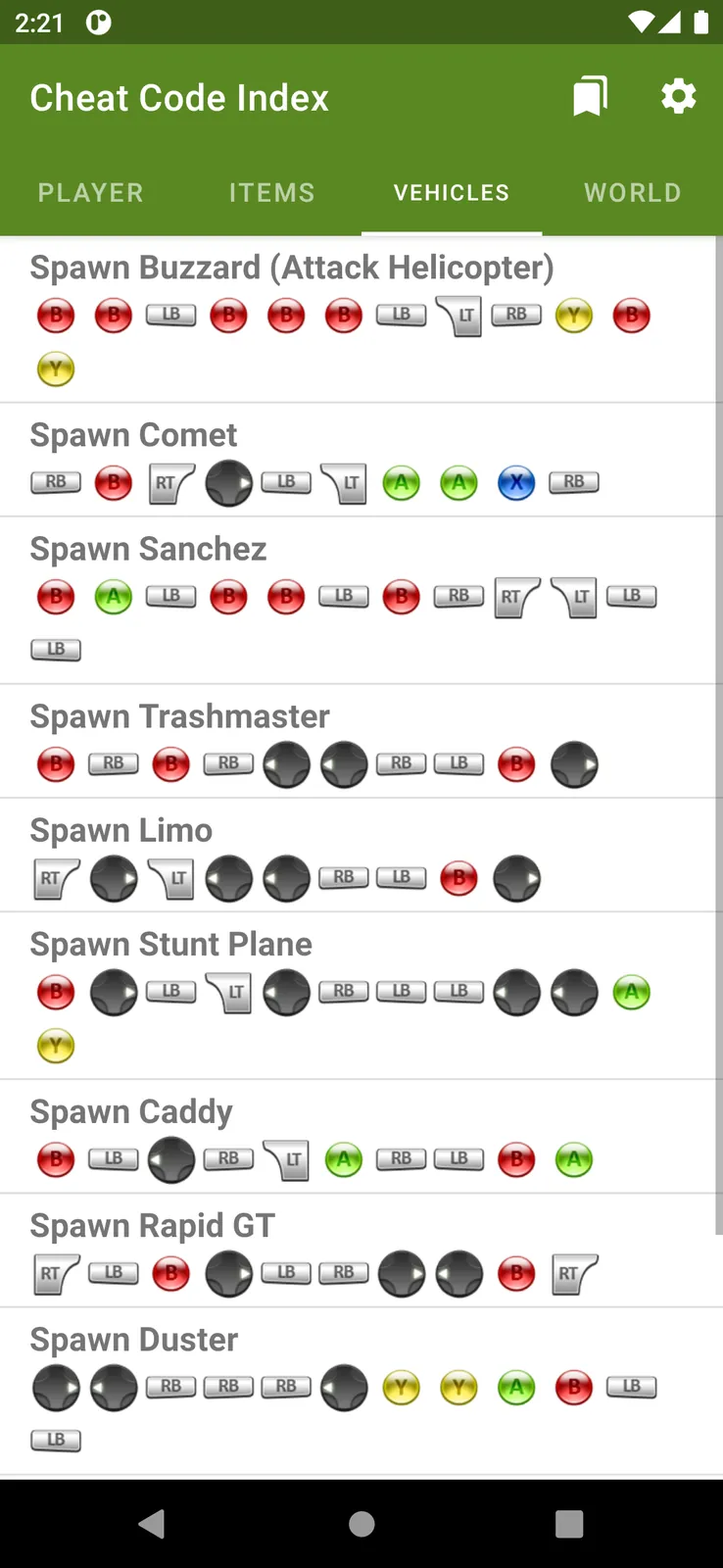This screenshot has width=723, height=1568.
Task: Select the Spawn Buzzard cheat entry
Action: [x=292, y=267]
